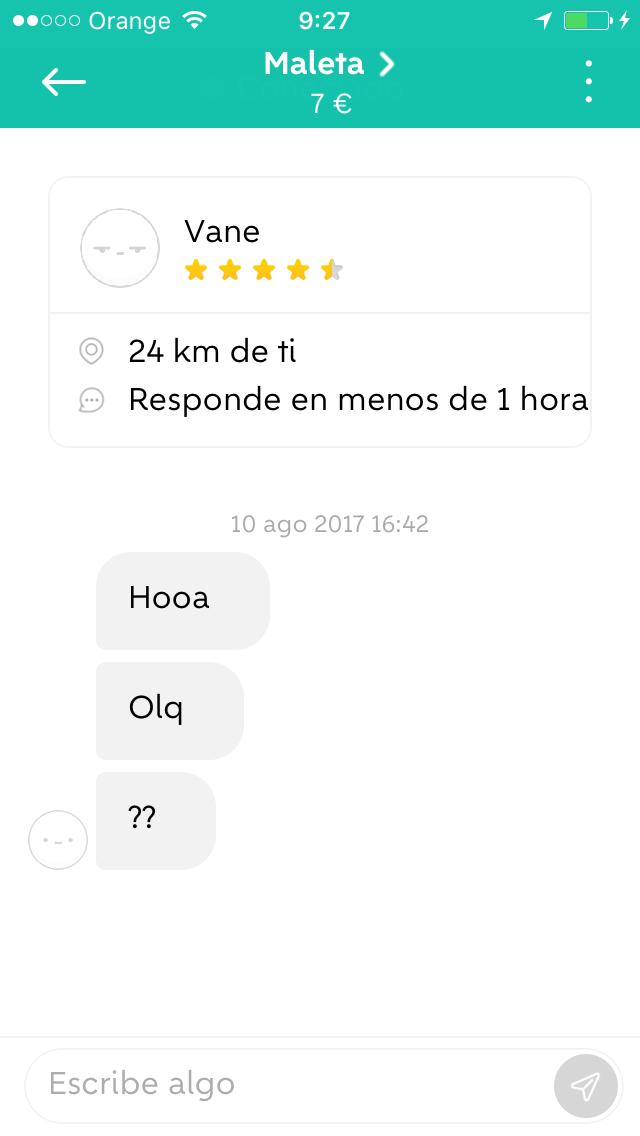Open the three-dot overflow menu

(589, 81)
